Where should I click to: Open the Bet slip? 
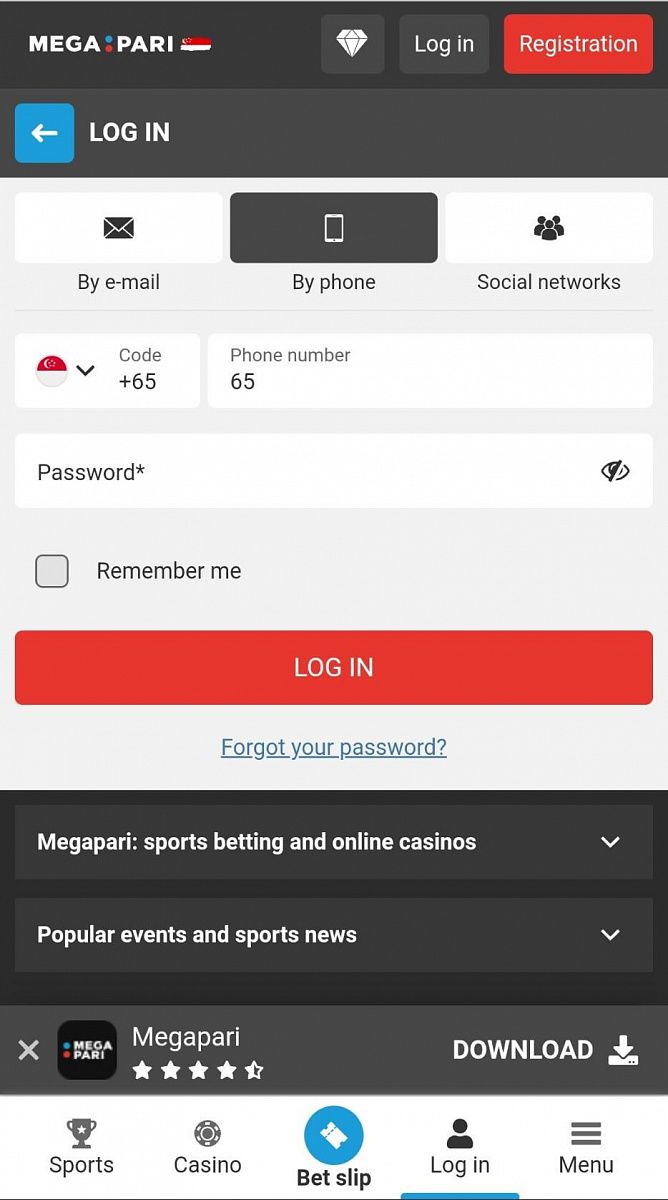pos(333,1148)
